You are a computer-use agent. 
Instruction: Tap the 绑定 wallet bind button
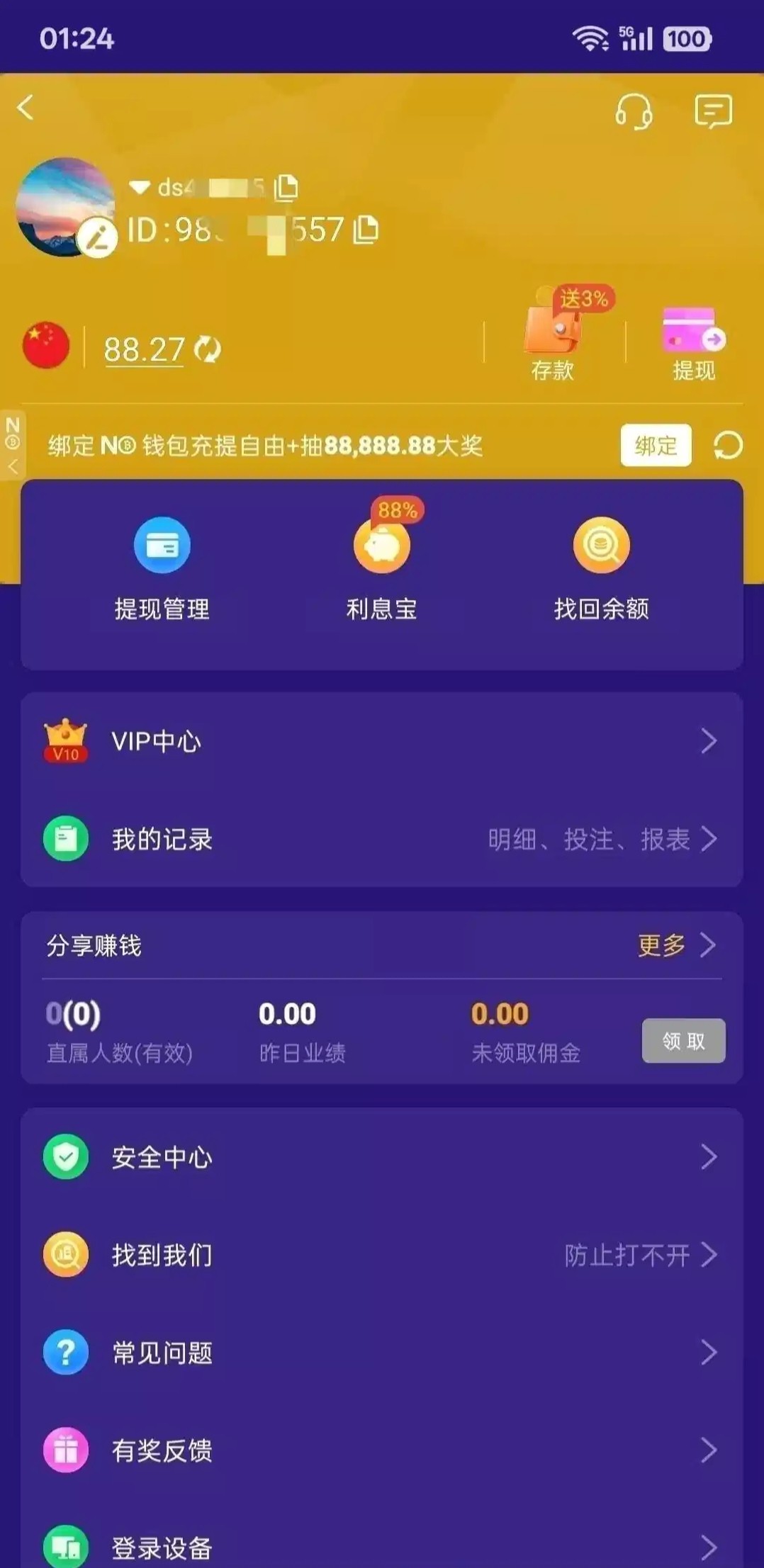(x=656, y=446)
